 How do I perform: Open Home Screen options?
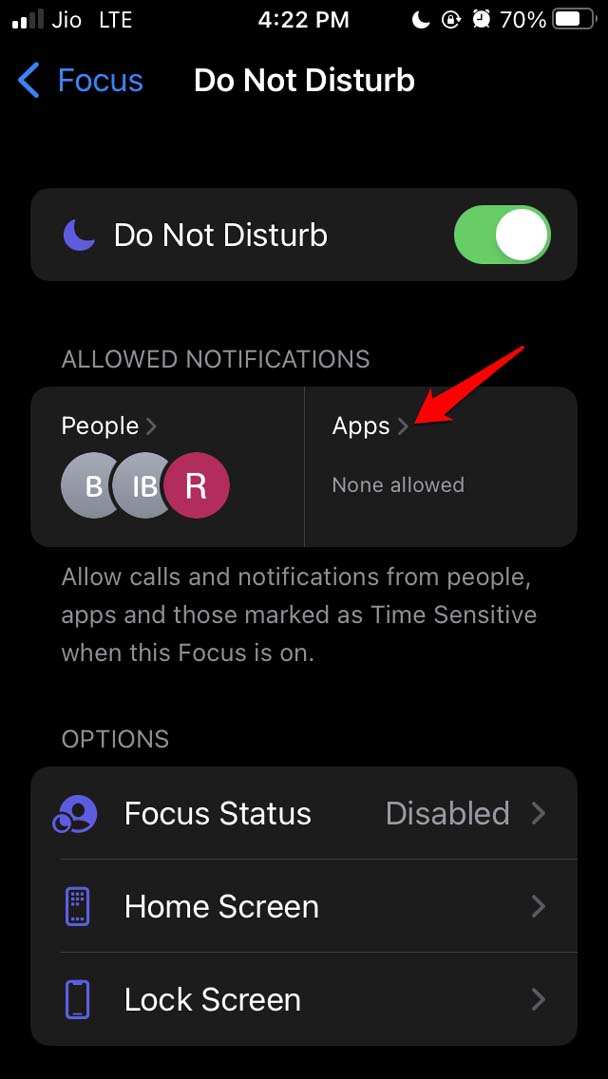[x=304, y=906]
